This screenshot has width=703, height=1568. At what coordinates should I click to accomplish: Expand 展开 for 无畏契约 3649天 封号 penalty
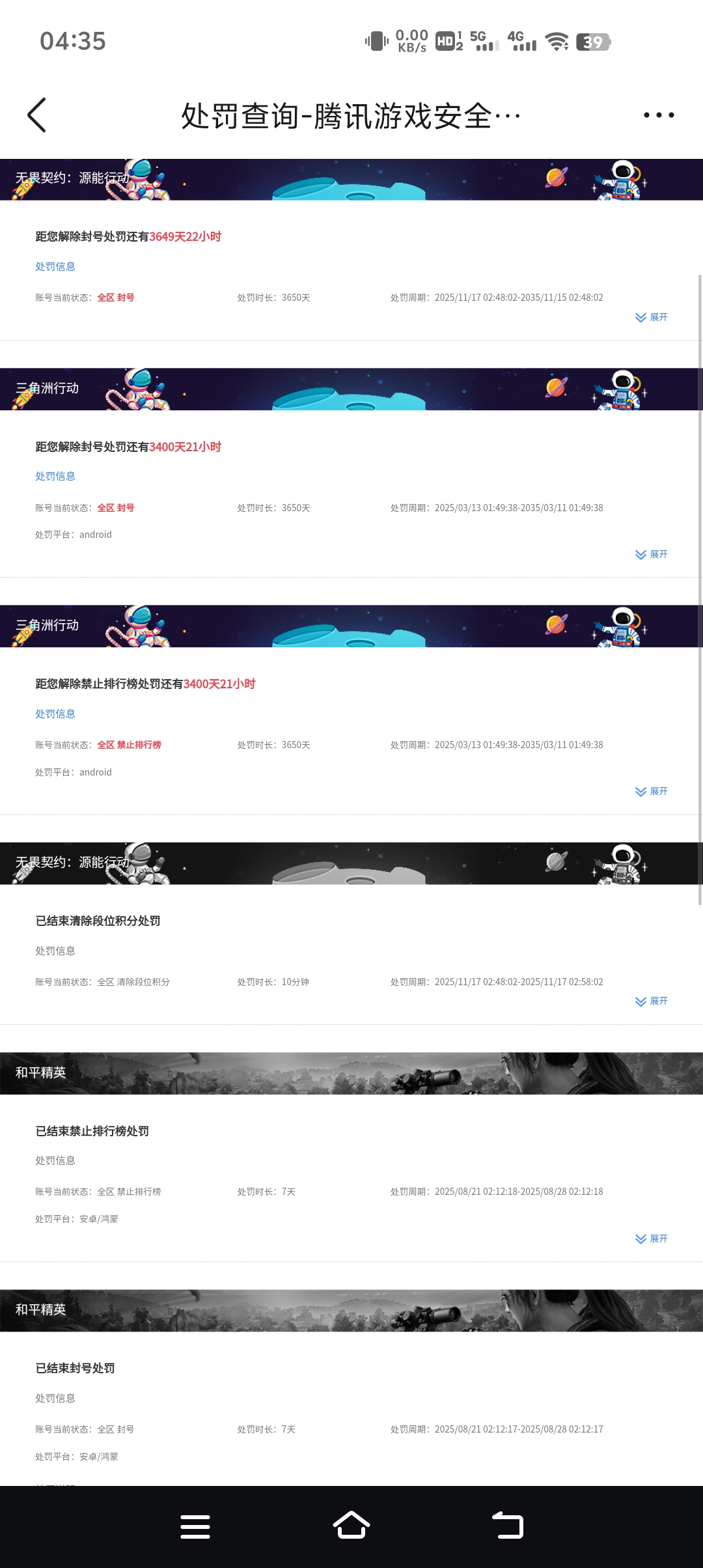[652, 317]
